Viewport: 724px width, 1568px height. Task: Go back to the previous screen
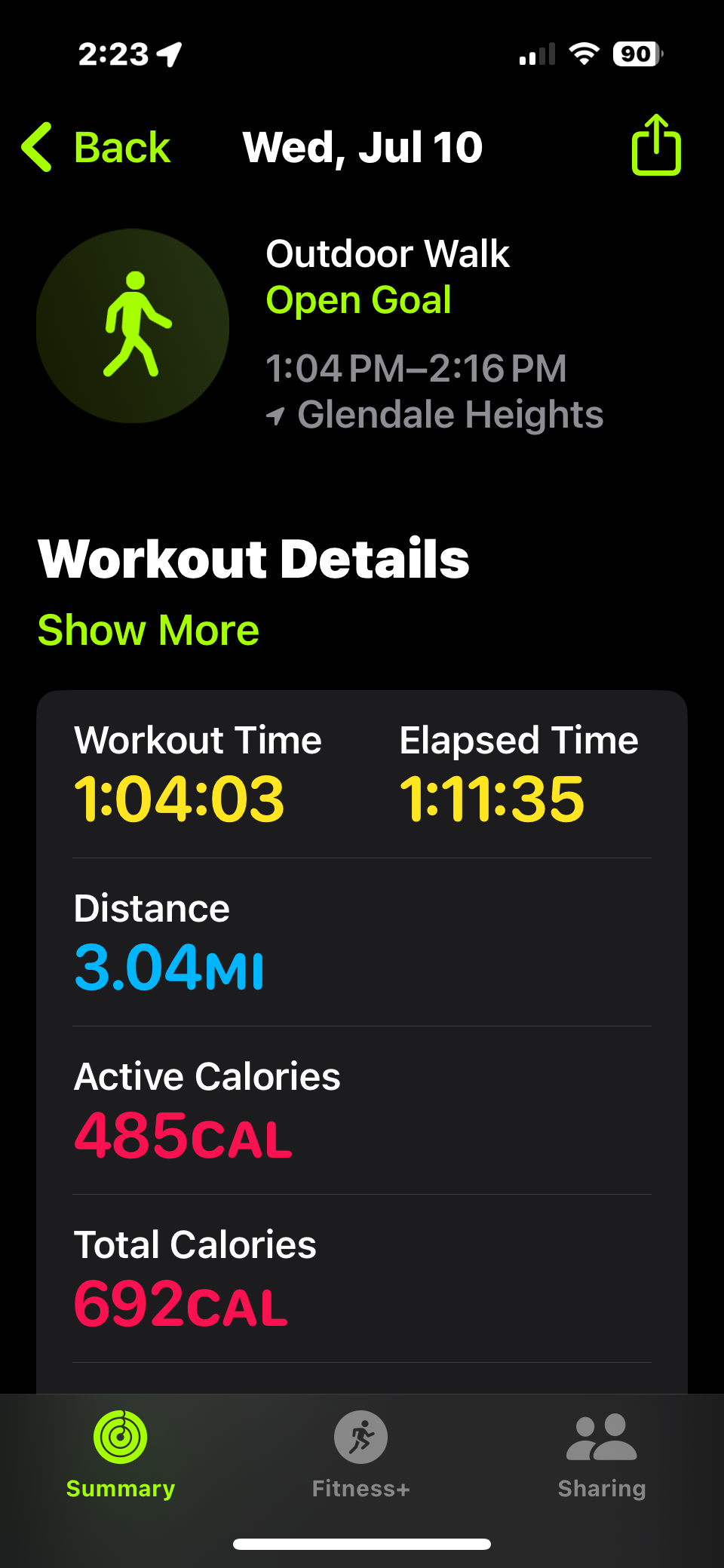tap(96, 147)
